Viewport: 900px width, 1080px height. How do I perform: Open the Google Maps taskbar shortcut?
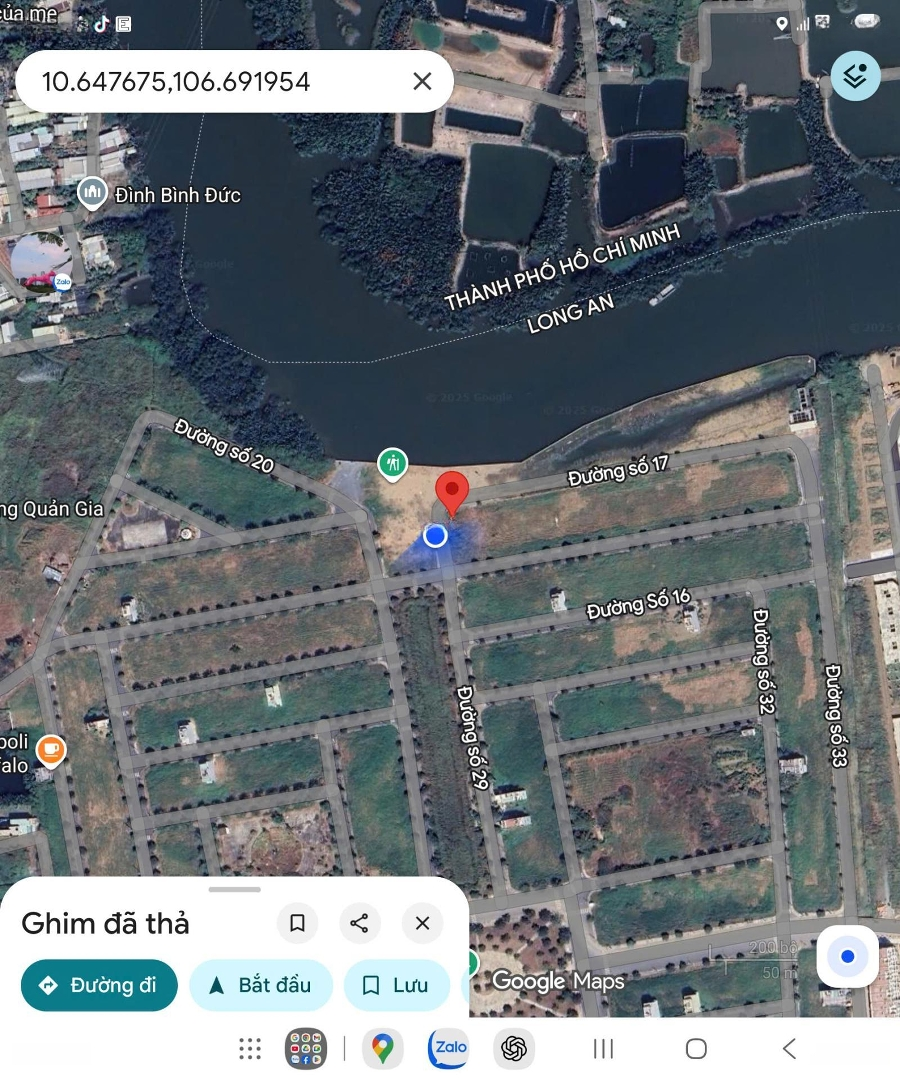click(x=382, y=1048)
